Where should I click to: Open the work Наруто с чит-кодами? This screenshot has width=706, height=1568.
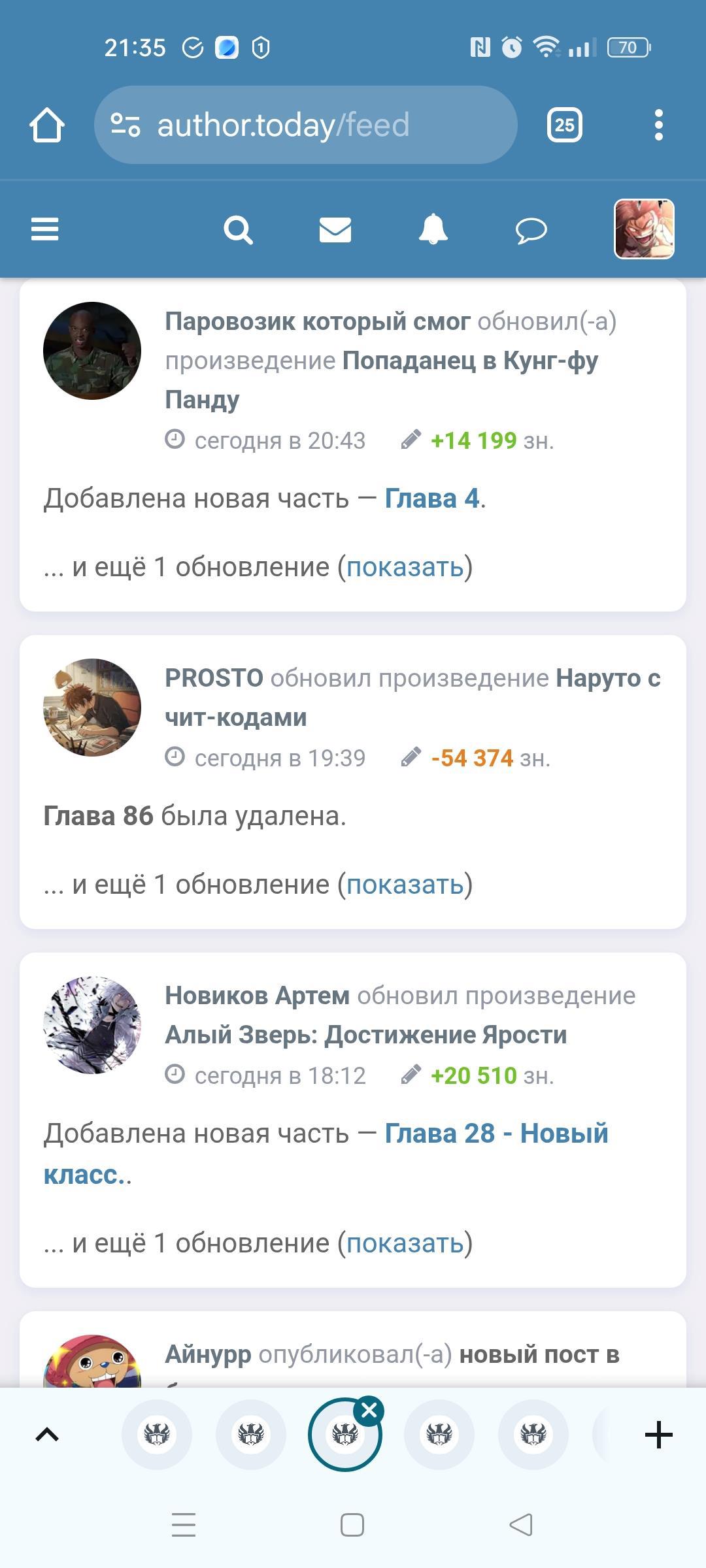click(x=608, y=678)
